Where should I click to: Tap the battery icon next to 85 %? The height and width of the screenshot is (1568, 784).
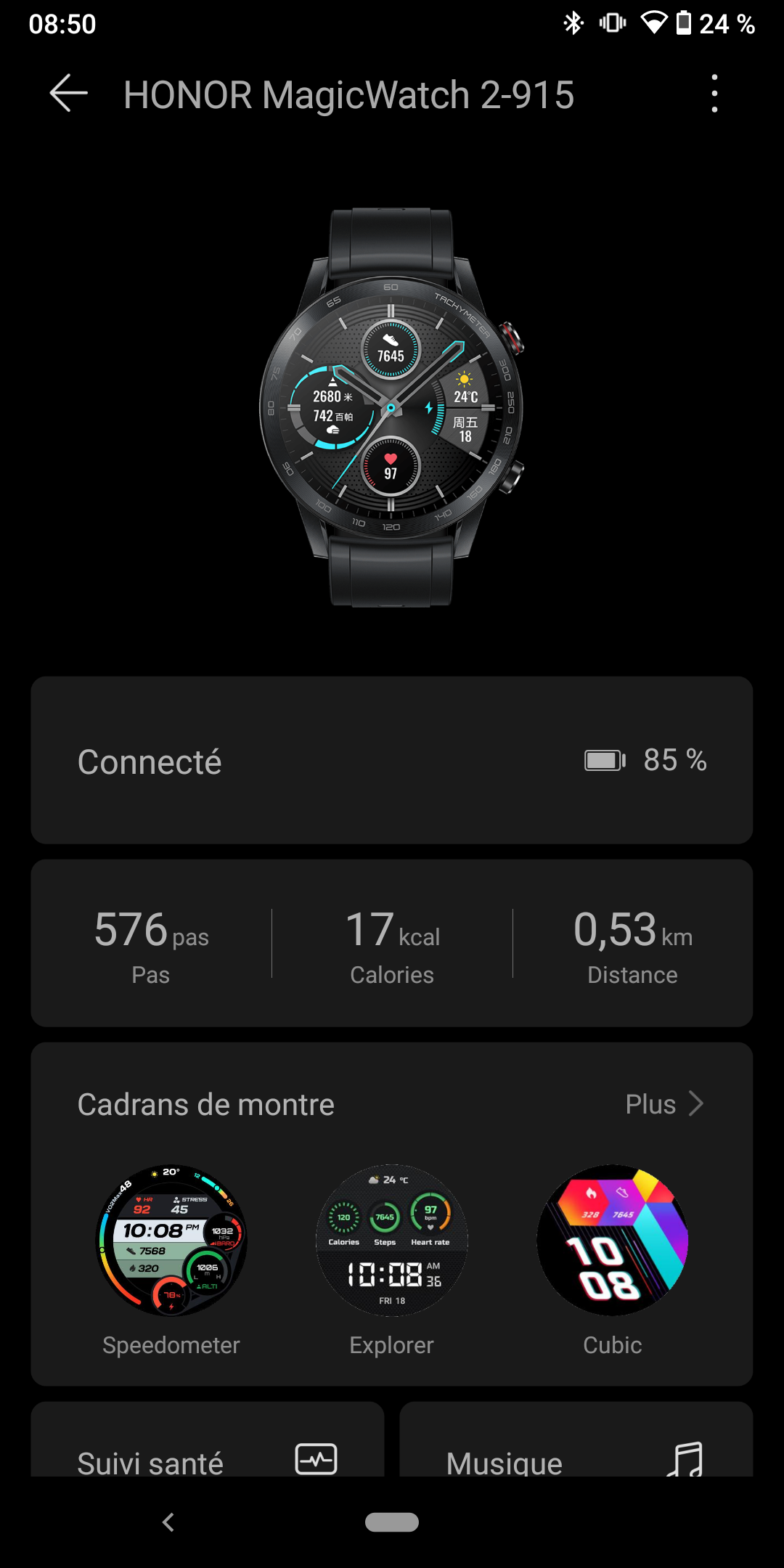tap(603, 761)
